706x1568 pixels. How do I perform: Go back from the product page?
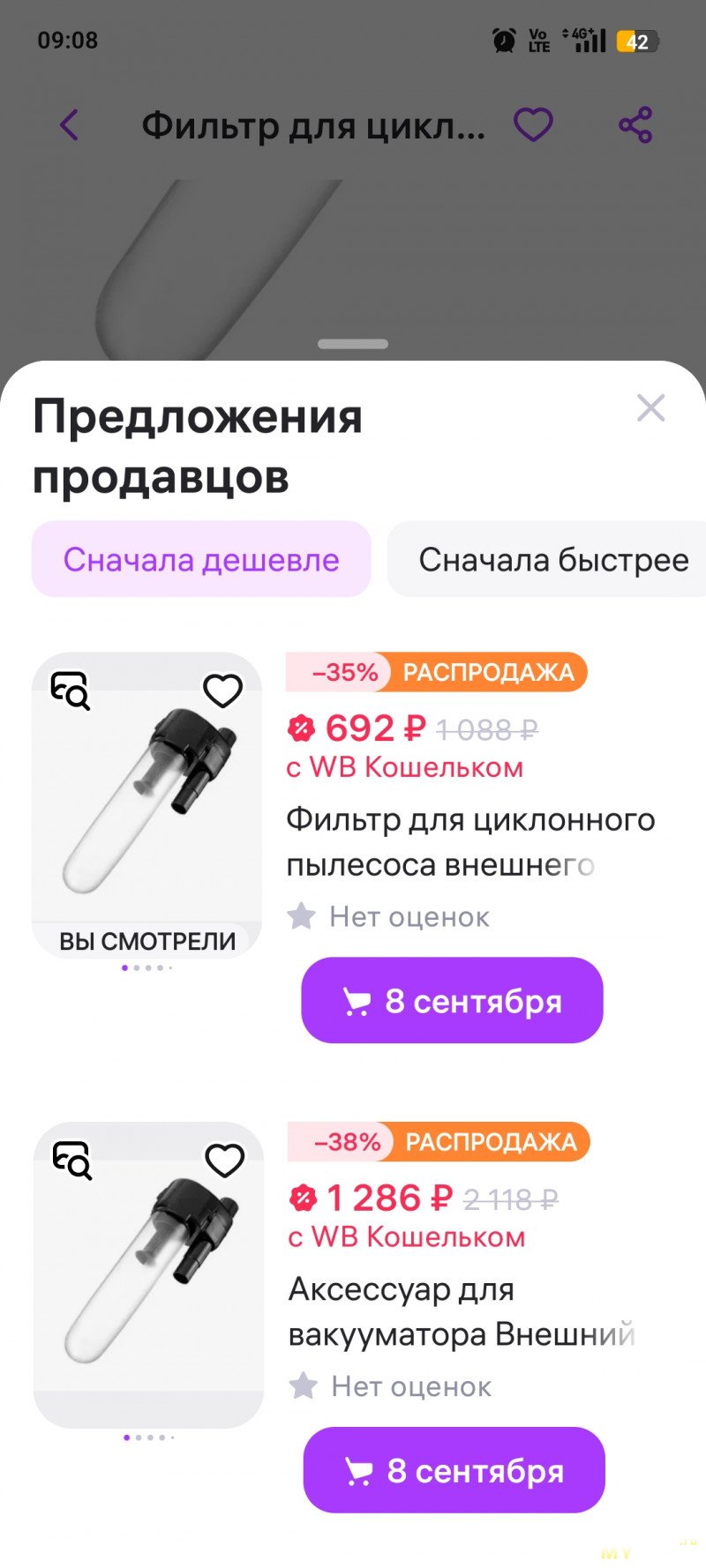69,125
